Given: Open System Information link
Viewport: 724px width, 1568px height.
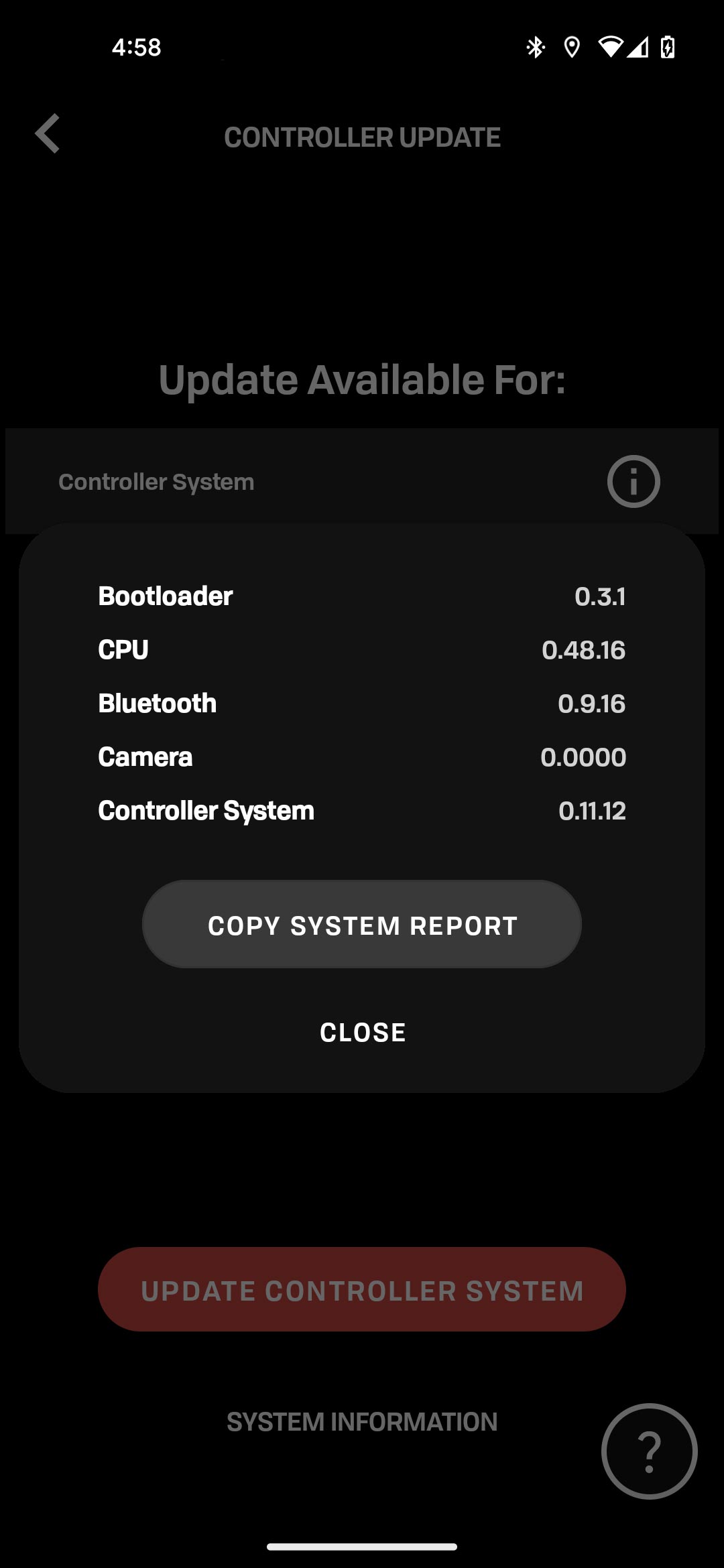Looking at the screenshot, I should pos(362,1422).
